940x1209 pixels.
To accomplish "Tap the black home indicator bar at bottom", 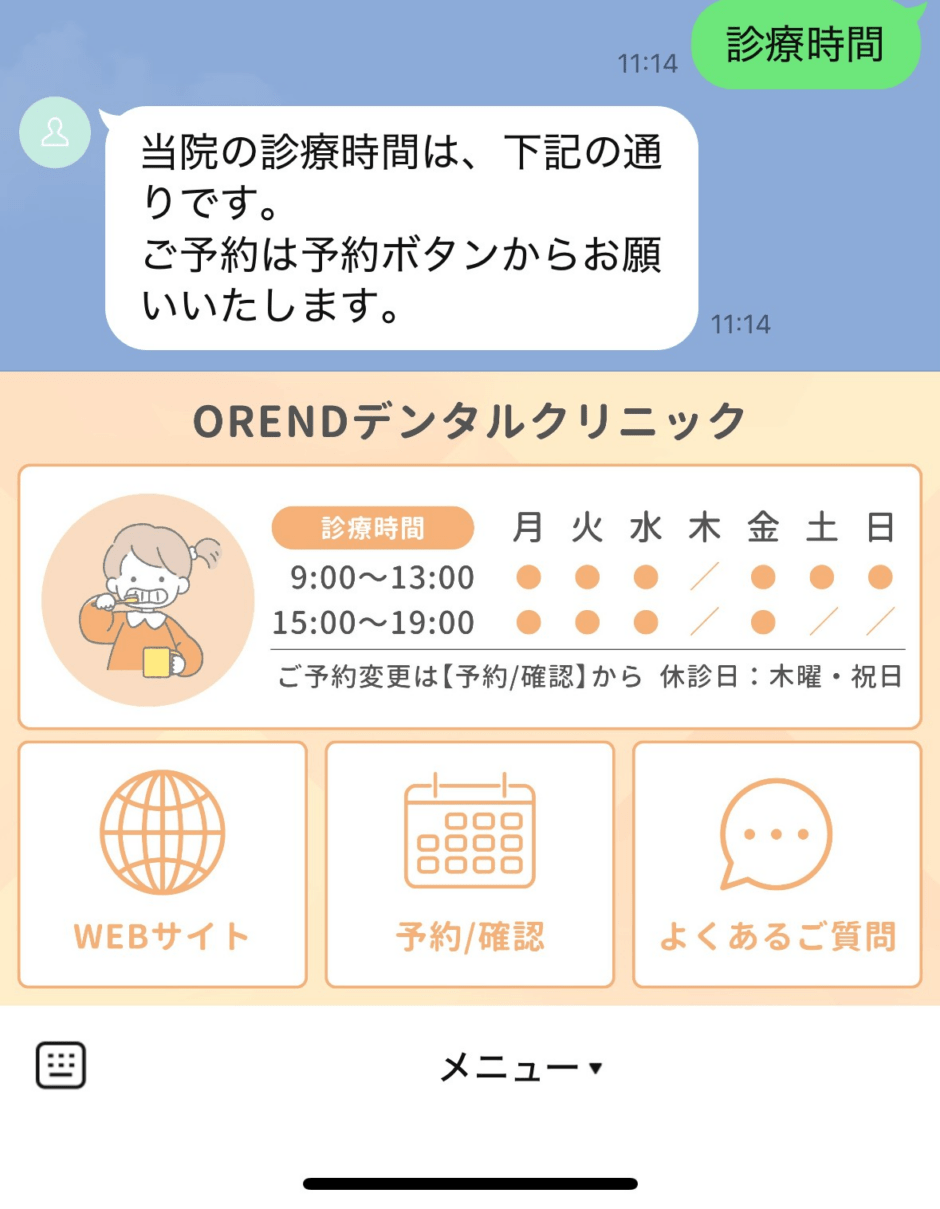I will point(469,1182).
